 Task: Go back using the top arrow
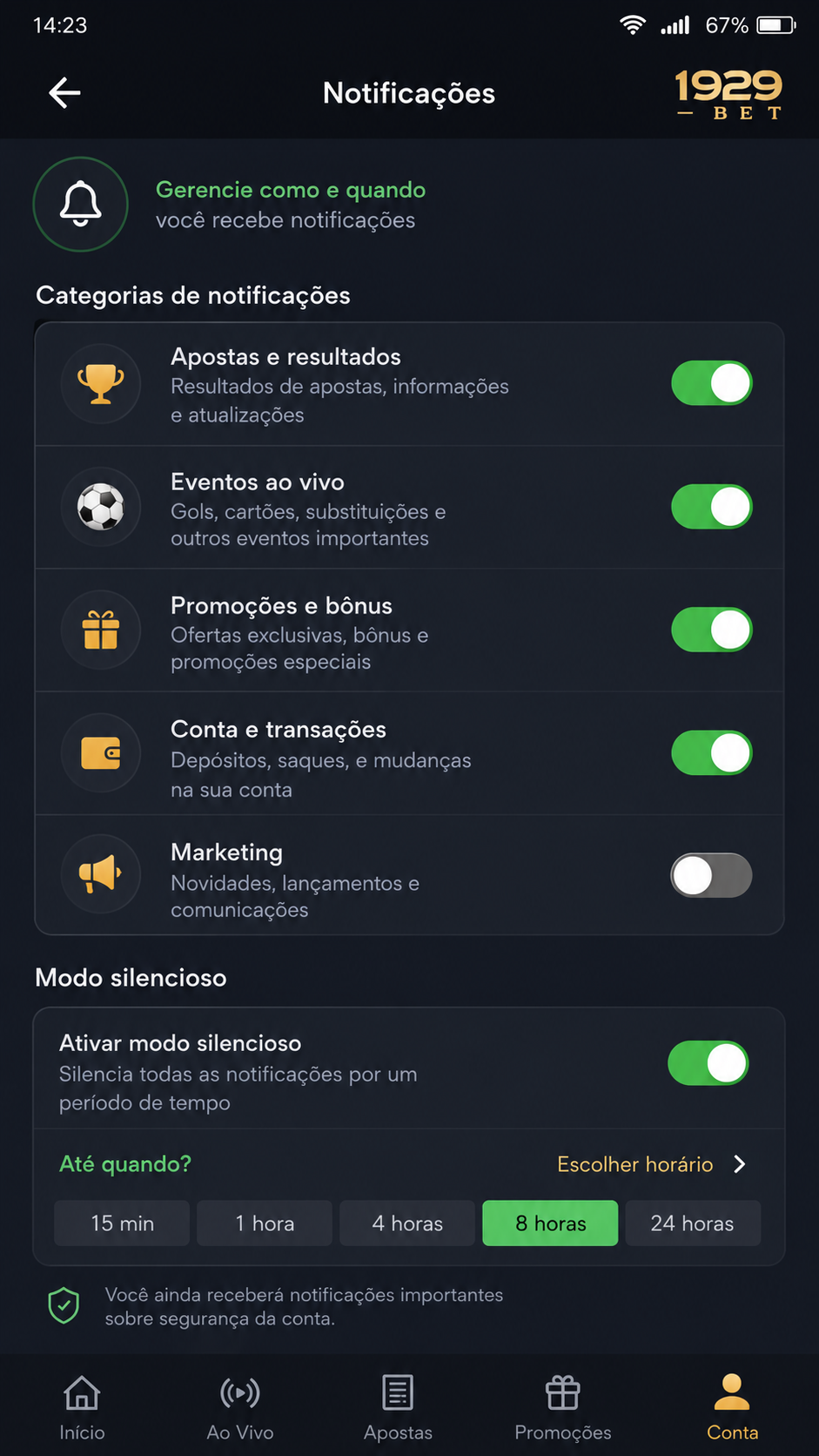65,92
